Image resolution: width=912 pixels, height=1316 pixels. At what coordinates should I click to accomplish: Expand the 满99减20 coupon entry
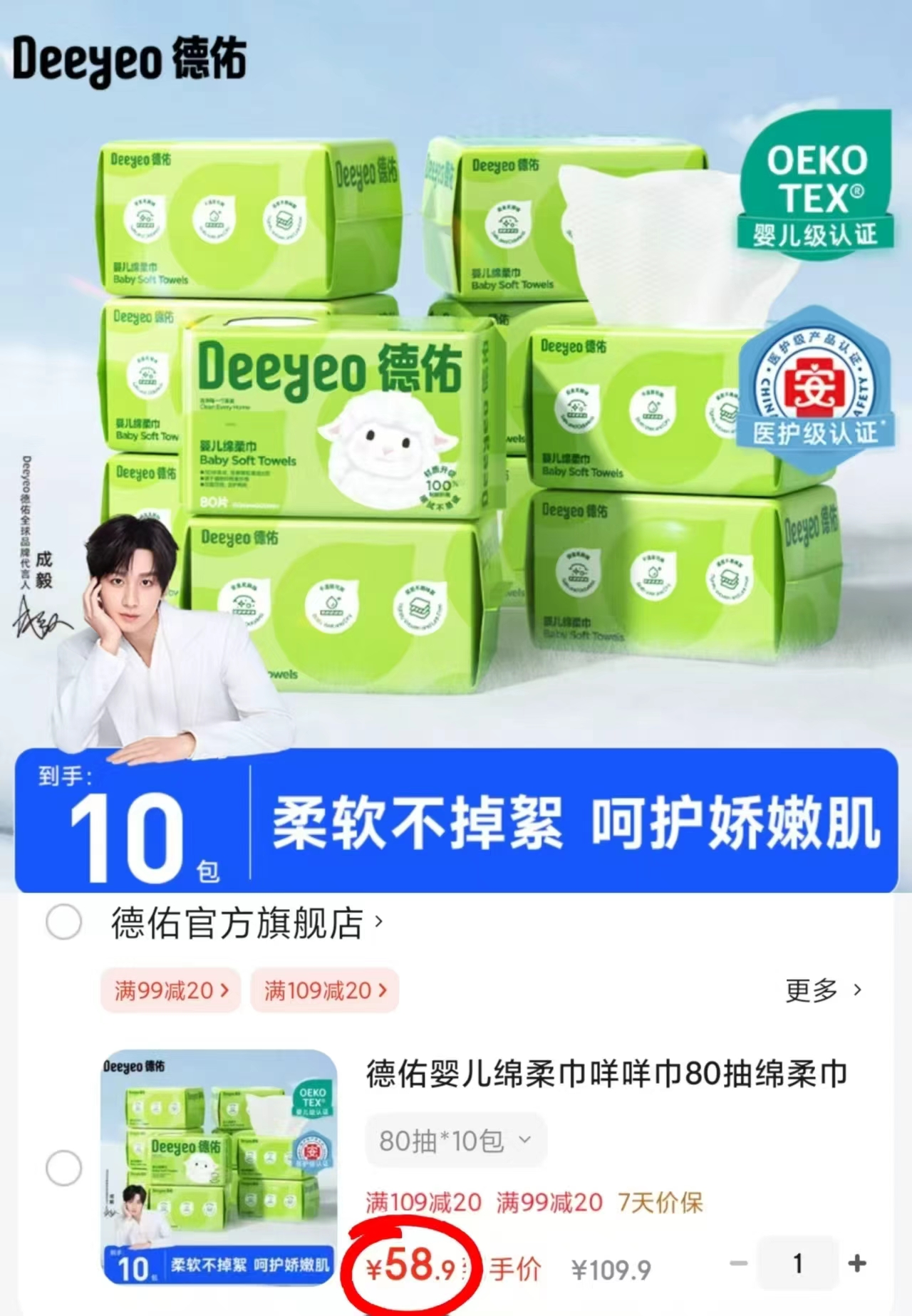coord(170,990)
